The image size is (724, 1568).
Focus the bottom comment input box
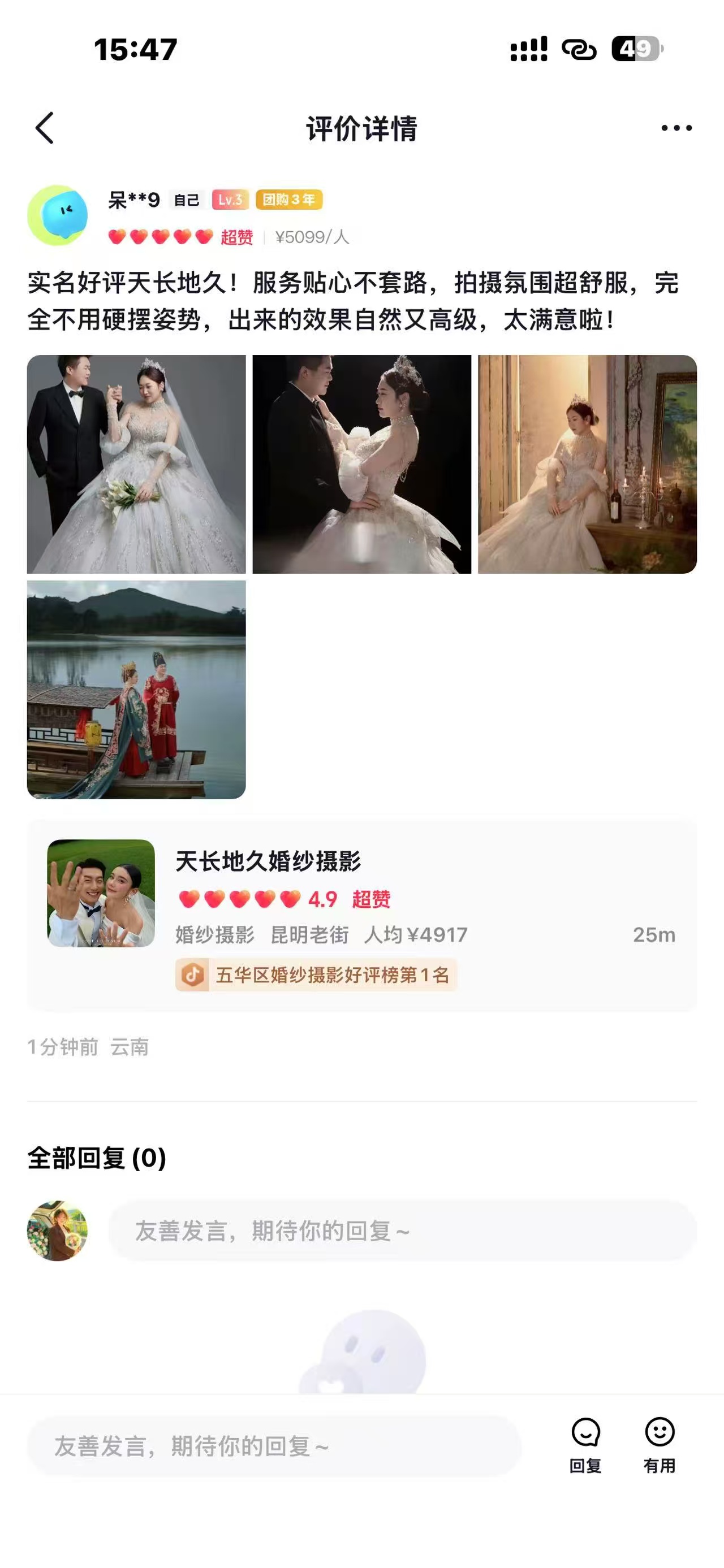[x=274, y=1445]
